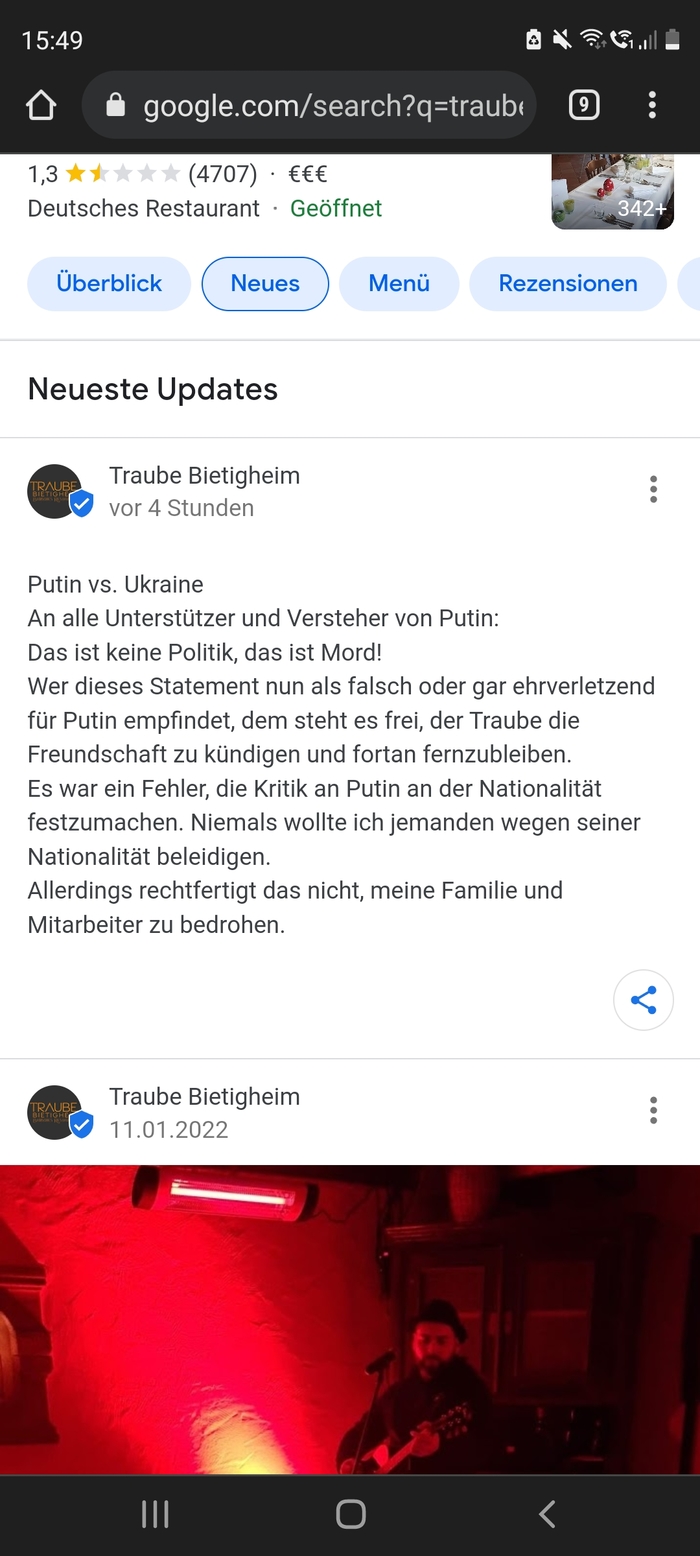Open recent apps from the navigation bar
Viewport: 700px width, 1556px height.
point(155,1514)
